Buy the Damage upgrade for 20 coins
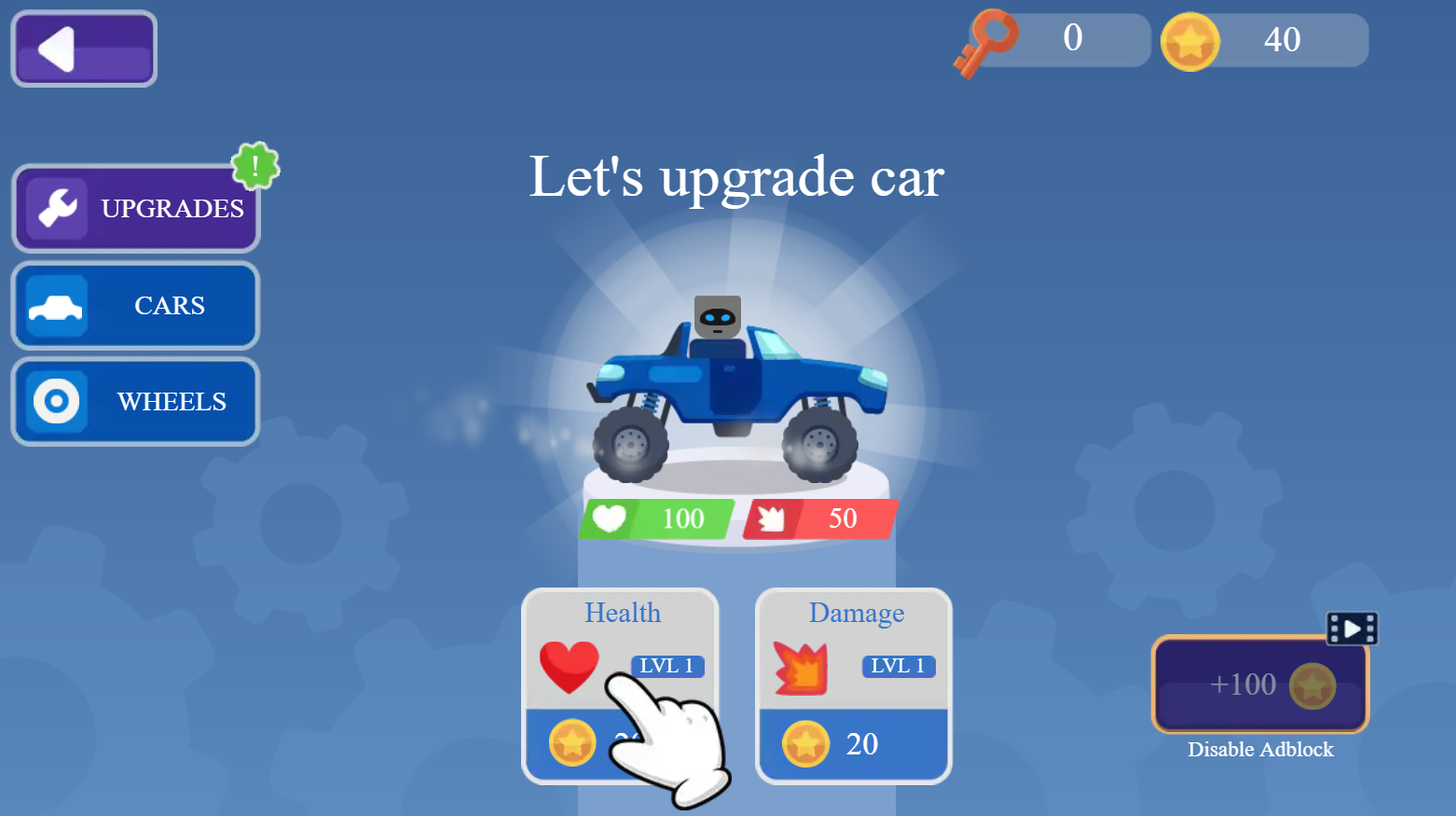Screen dimensions: 1456x816 [853, 743]
